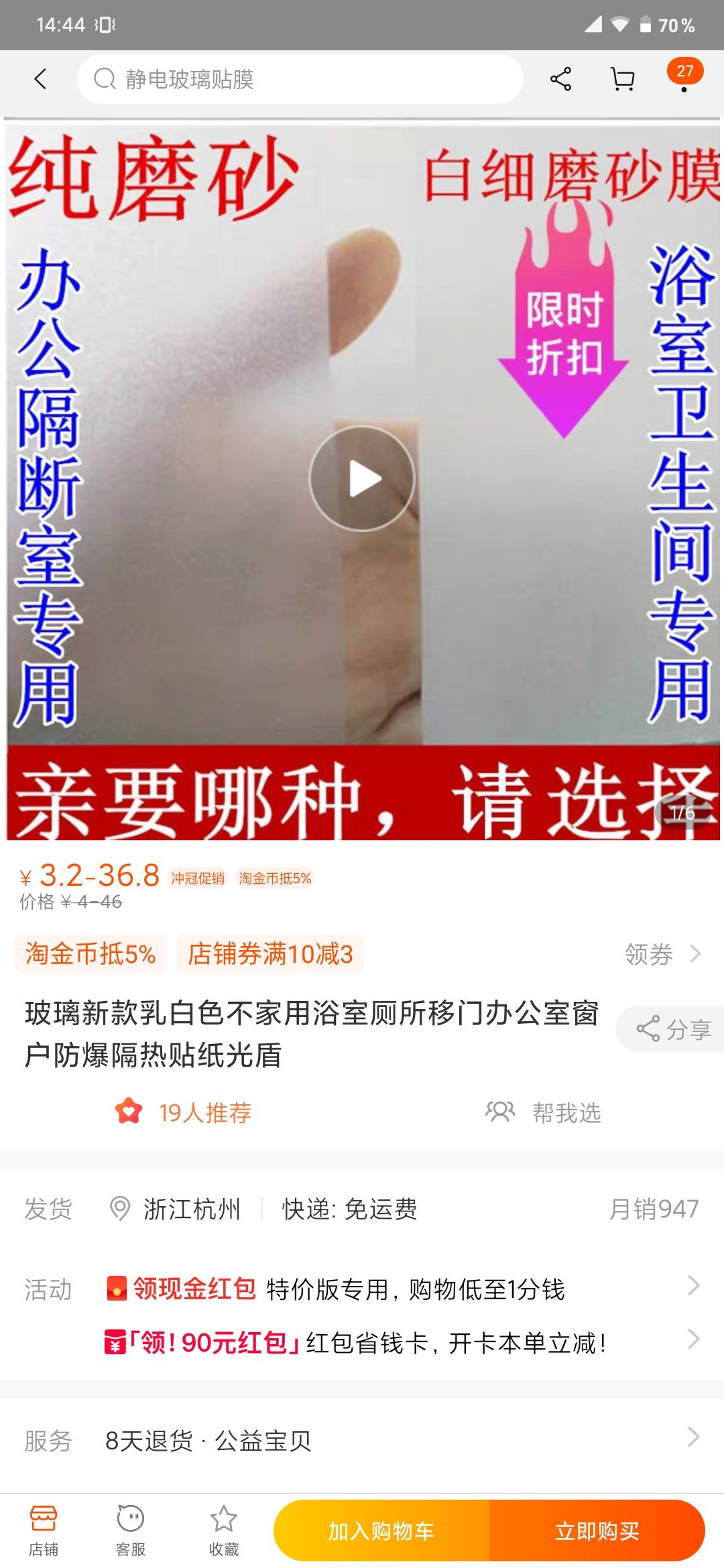724x1568 pixels.
Task: Tap the search bar with 静电玻璃贴膜
Action: [302, 78]
